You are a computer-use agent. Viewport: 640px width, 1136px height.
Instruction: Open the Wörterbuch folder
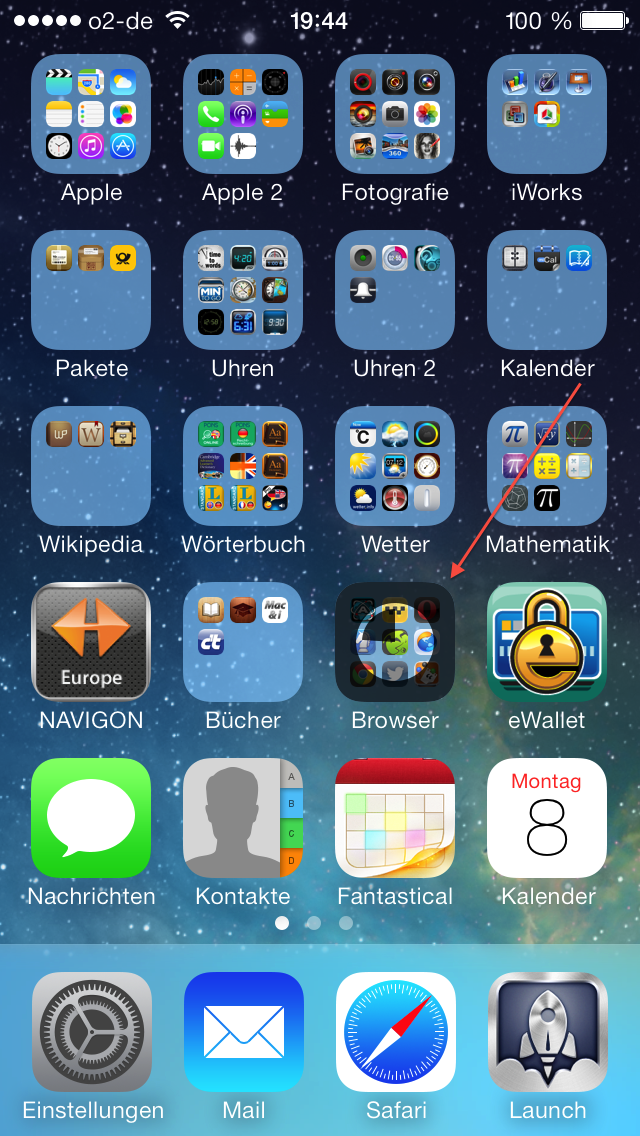(x=243, y=466)
